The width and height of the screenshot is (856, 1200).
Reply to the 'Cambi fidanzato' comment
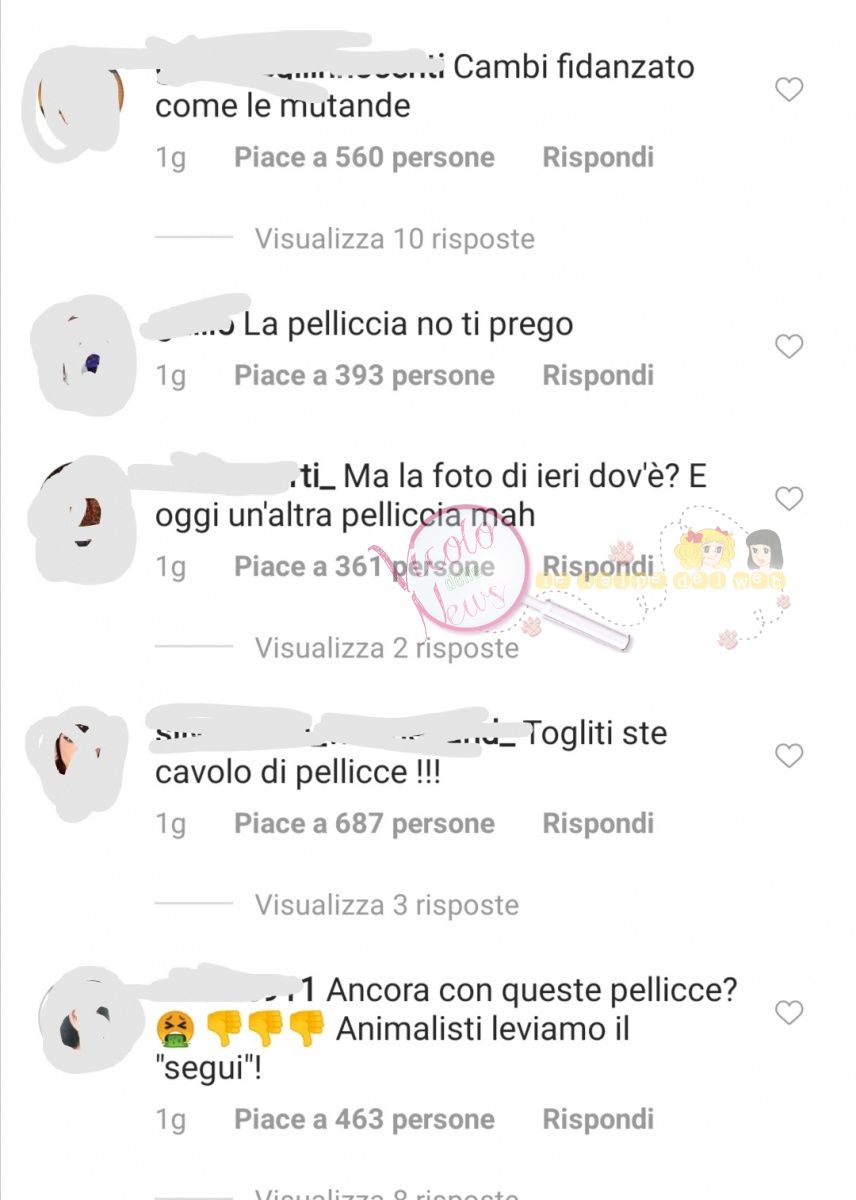[x=597, y=158]
